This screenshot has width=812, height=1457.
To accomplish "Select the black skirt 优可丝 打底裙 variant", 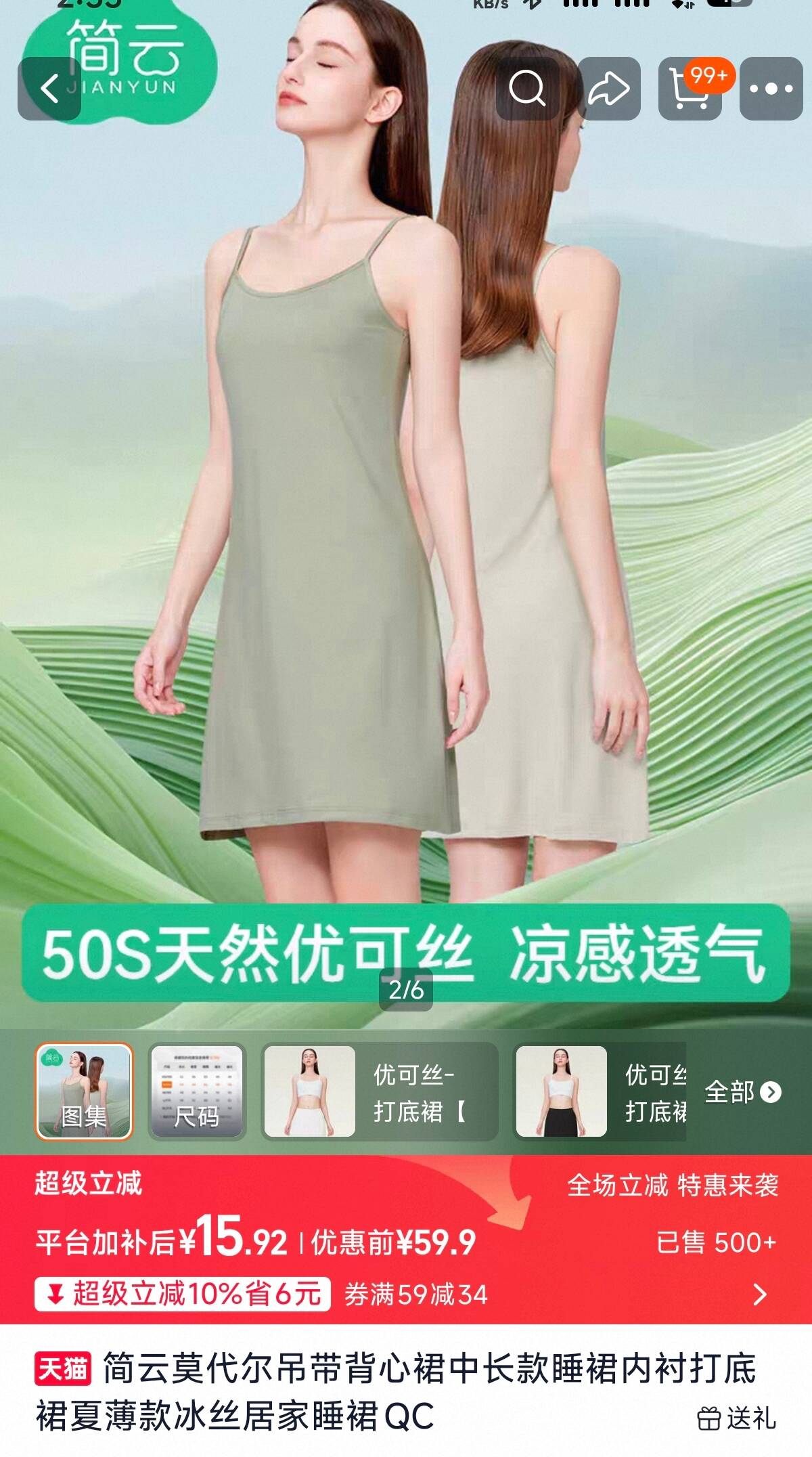I will (x=601, y=1091).
